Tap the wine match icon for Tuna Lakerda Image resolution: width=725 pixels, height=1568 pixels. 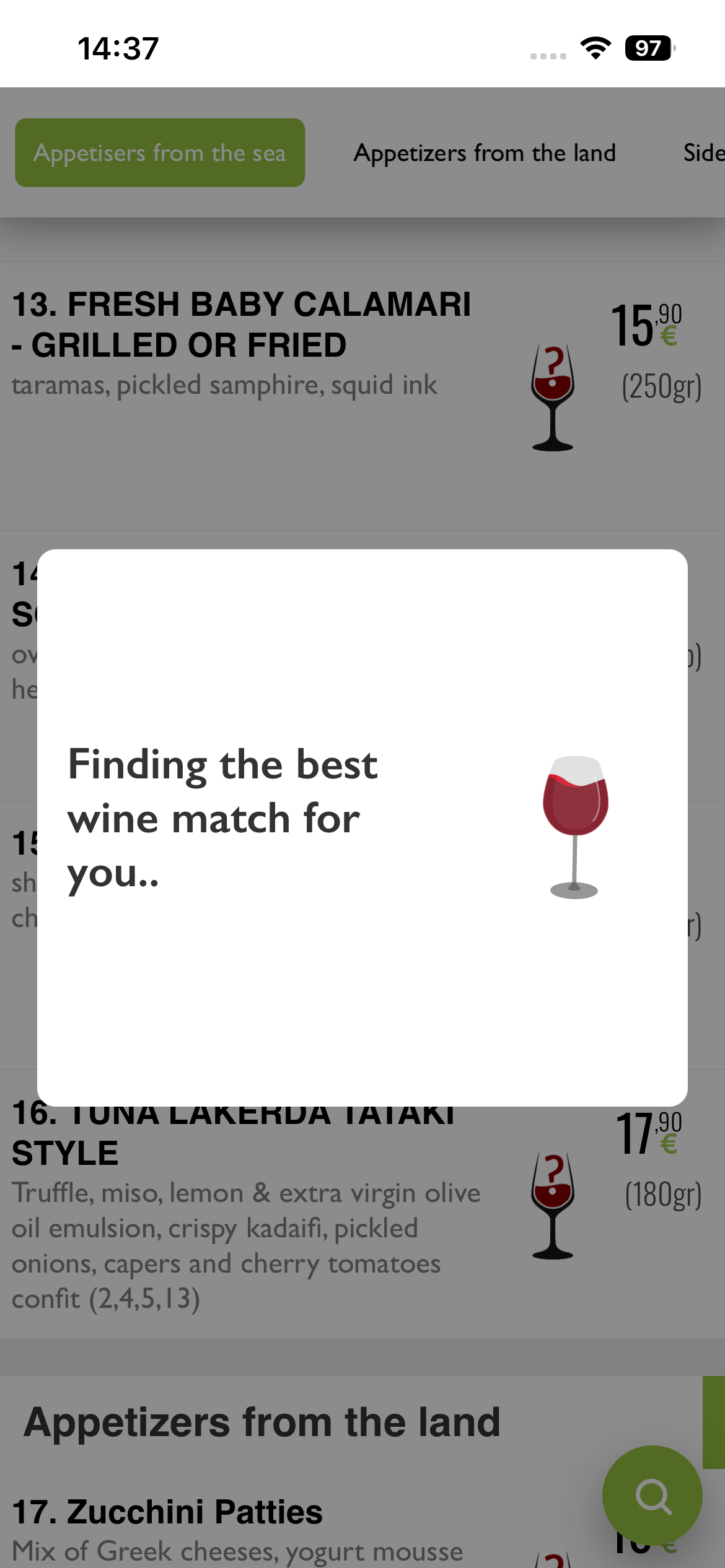click(x=553, y=1205)
